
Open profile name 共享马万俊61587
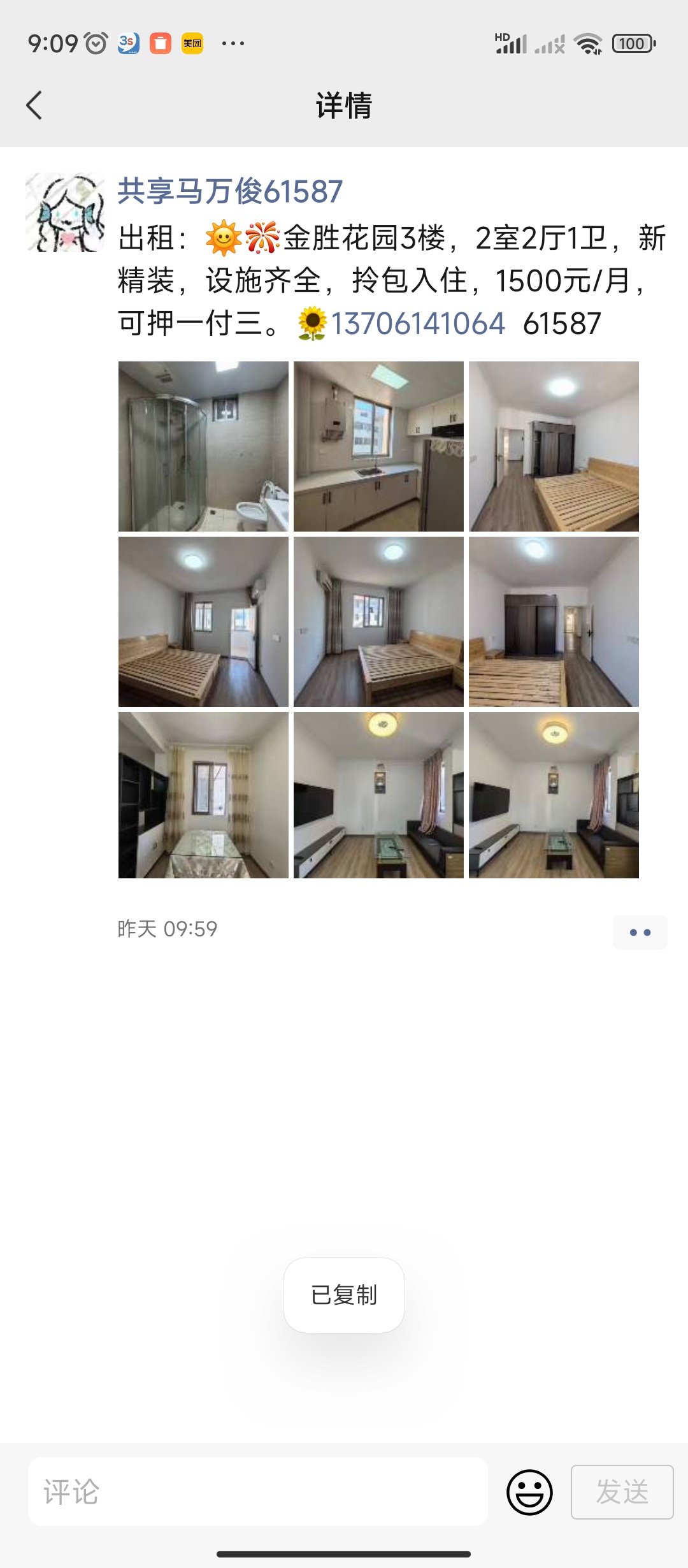pyautogui.click(x=230, y=191)
